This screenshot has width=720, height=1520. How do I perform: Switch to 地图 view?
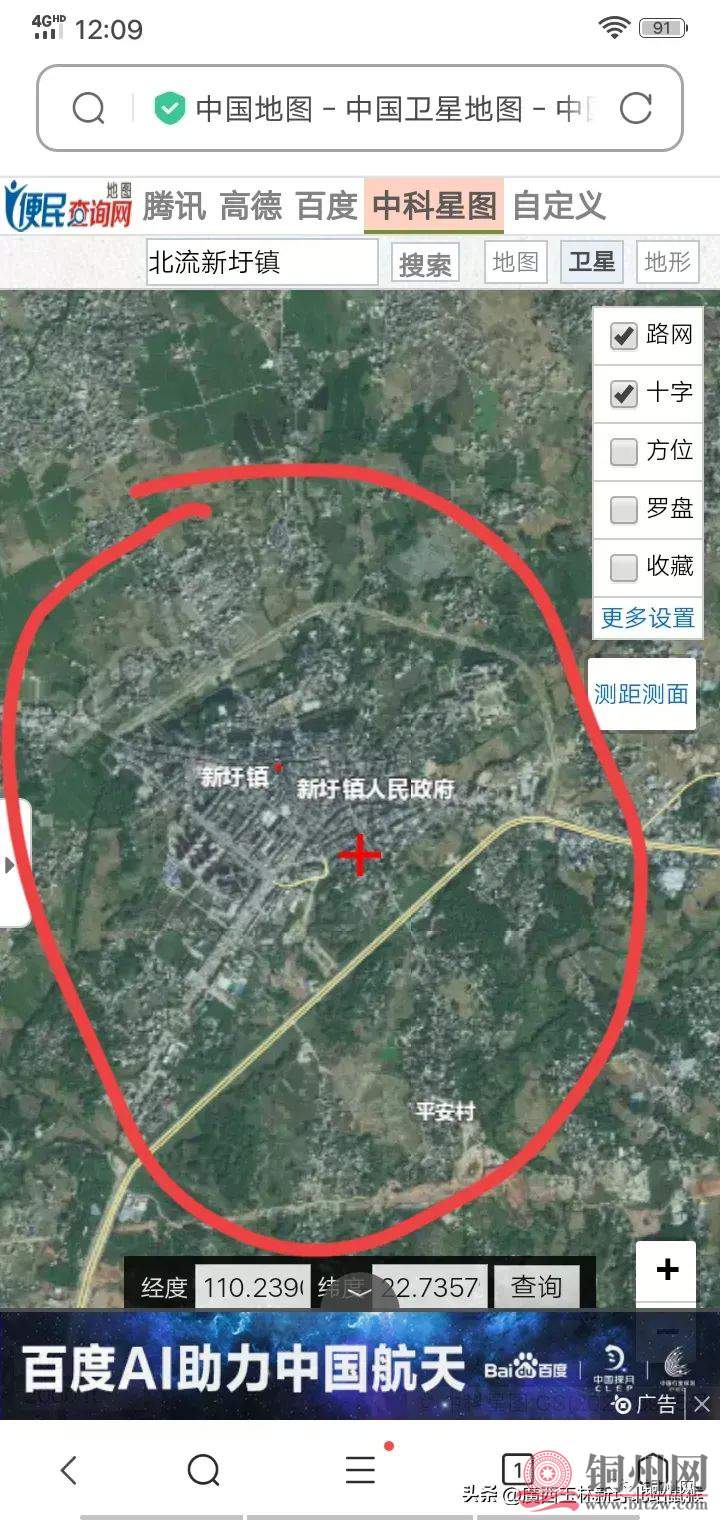tap(516, 262)
